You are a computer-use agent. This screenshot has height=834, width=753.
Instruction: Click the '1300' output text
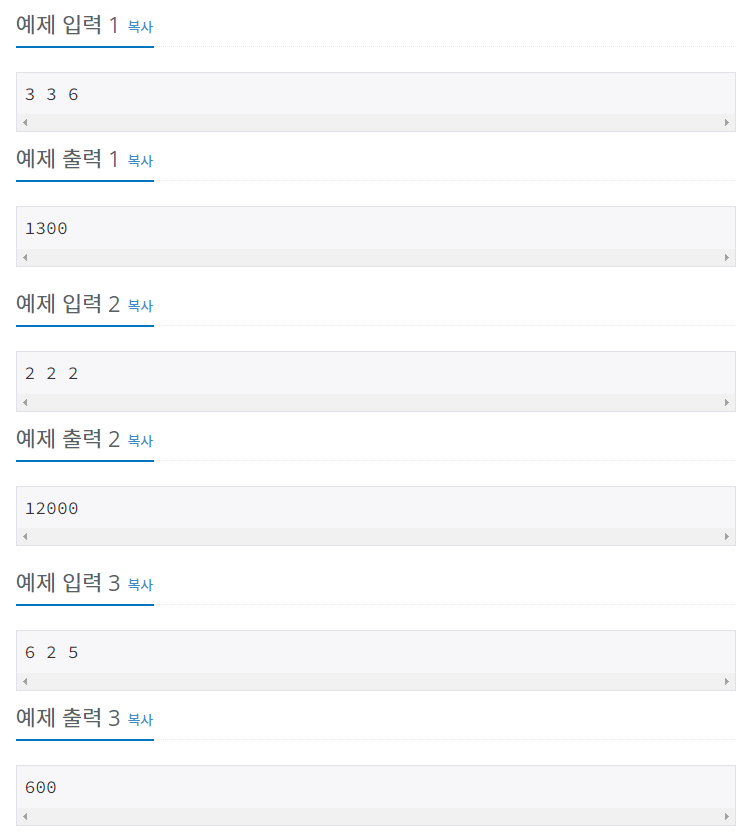45,228
